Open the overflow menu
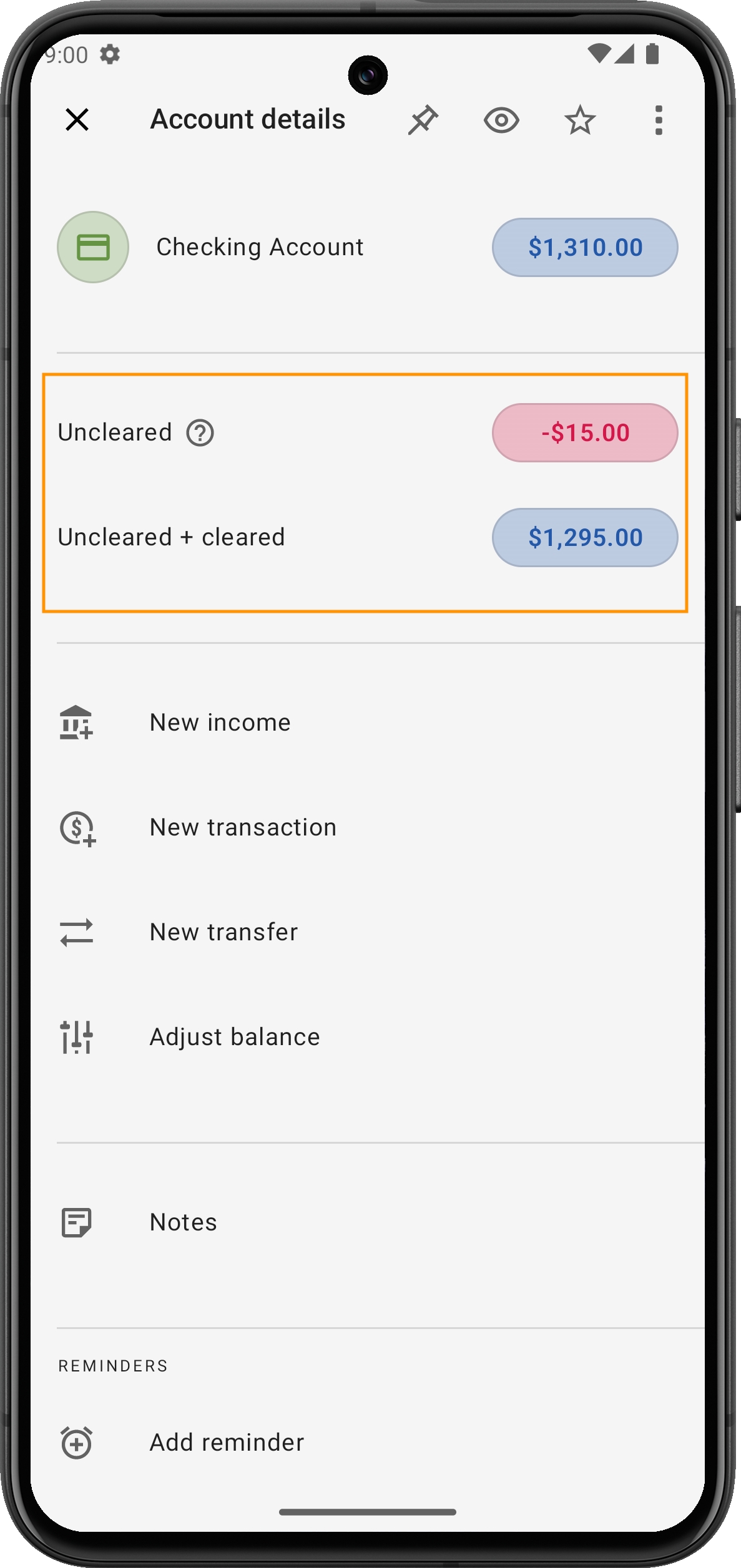Viewport: 741px width, 1568px height. [x=658, y=120]
